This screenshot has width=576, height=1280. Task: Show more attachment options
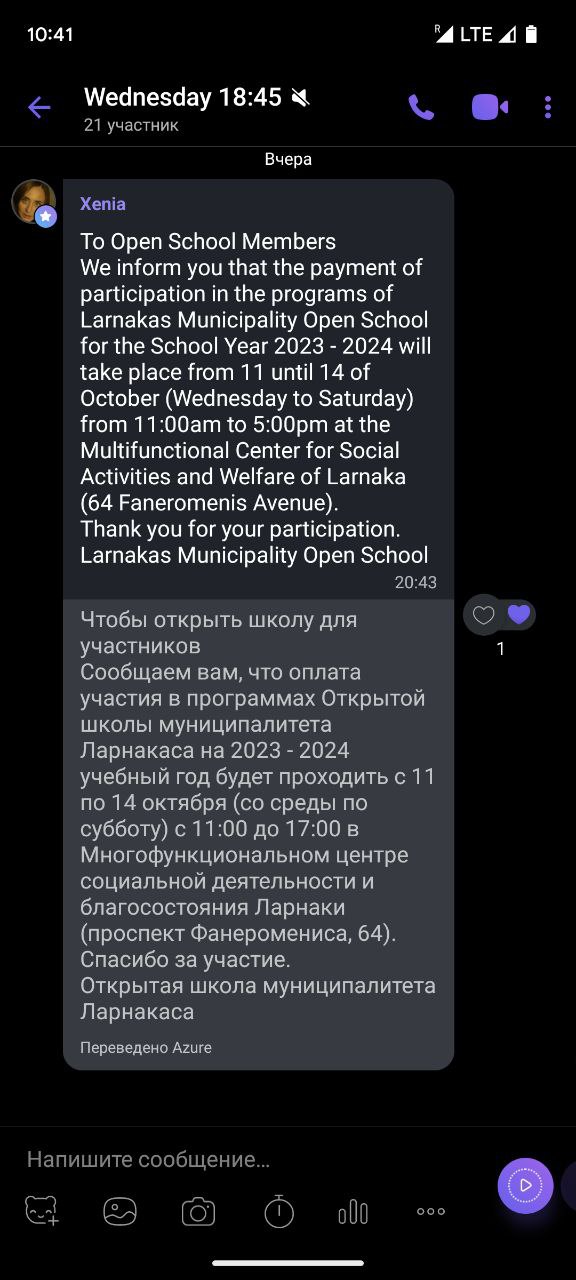click(431, 1212)
